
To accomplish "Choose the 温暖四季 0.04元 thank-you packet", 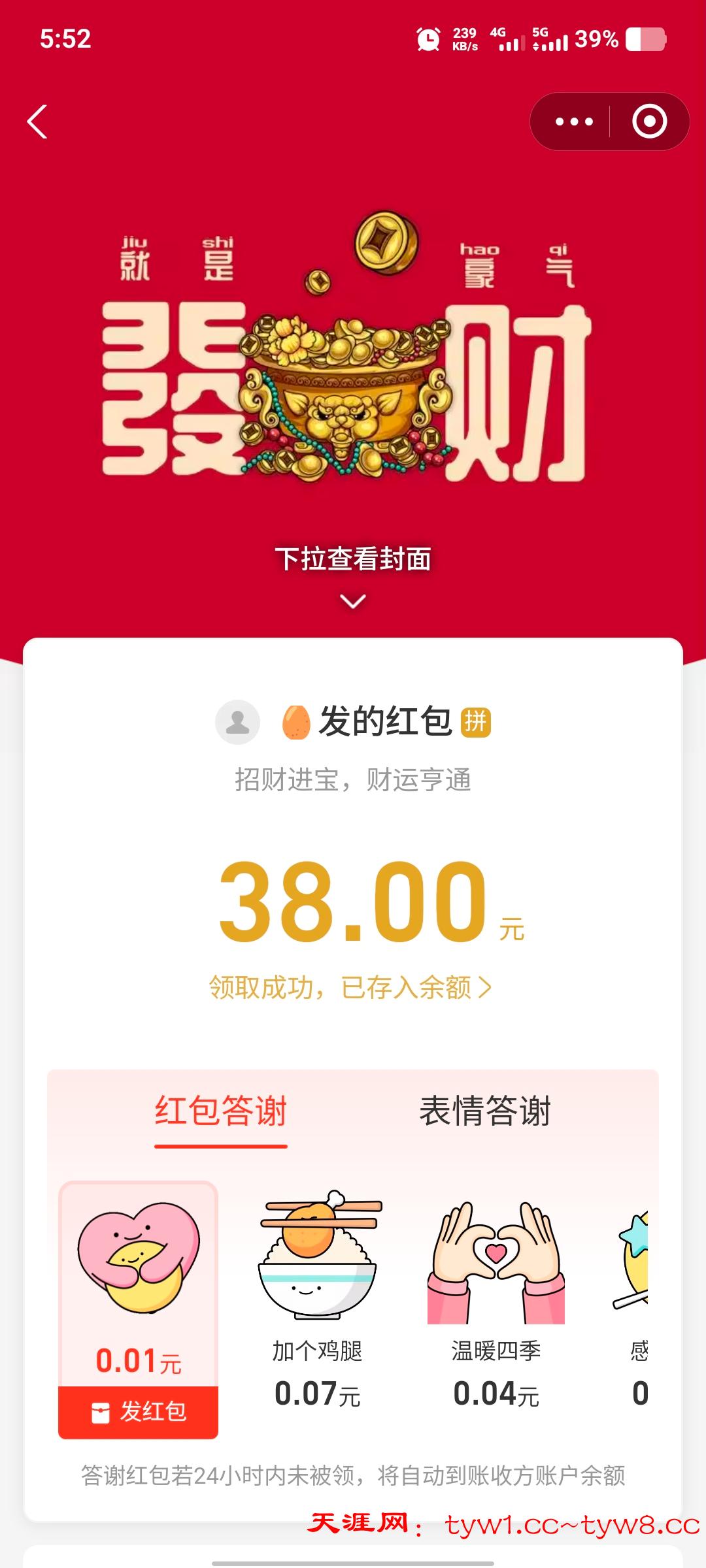I will tap(496, 1300).
